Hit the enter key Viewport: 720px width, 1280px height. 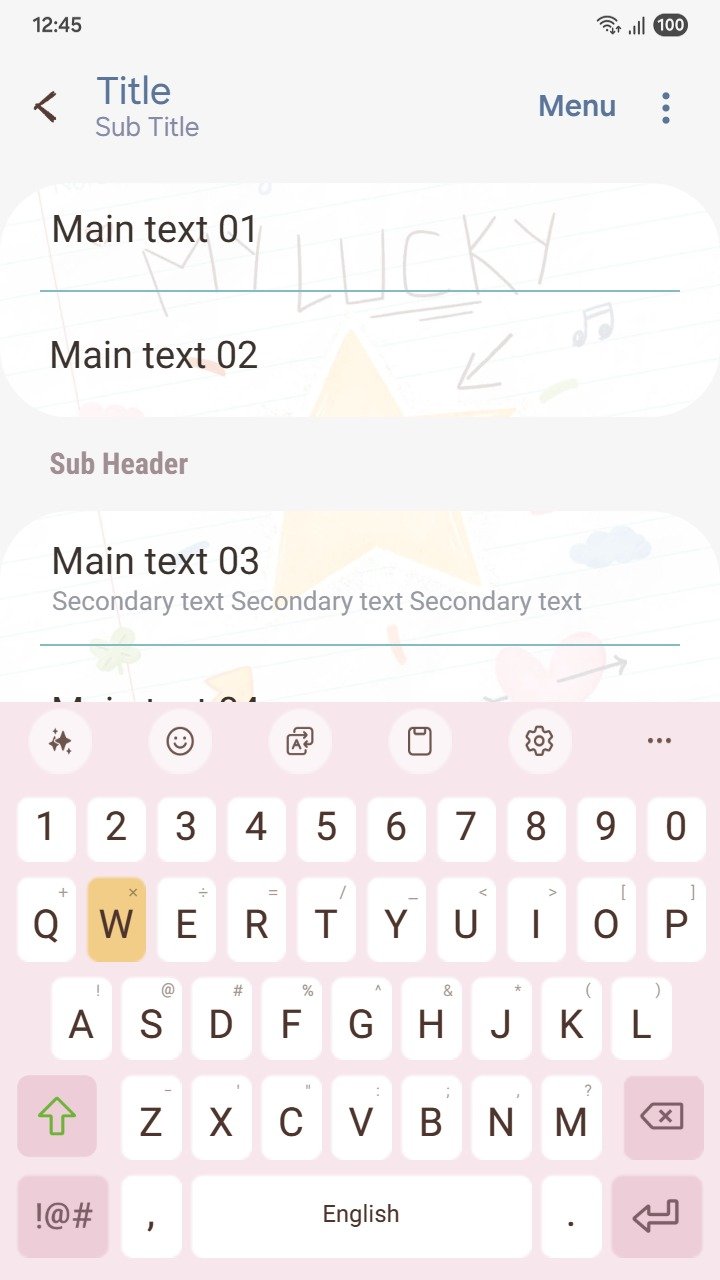click(656, 1216)
